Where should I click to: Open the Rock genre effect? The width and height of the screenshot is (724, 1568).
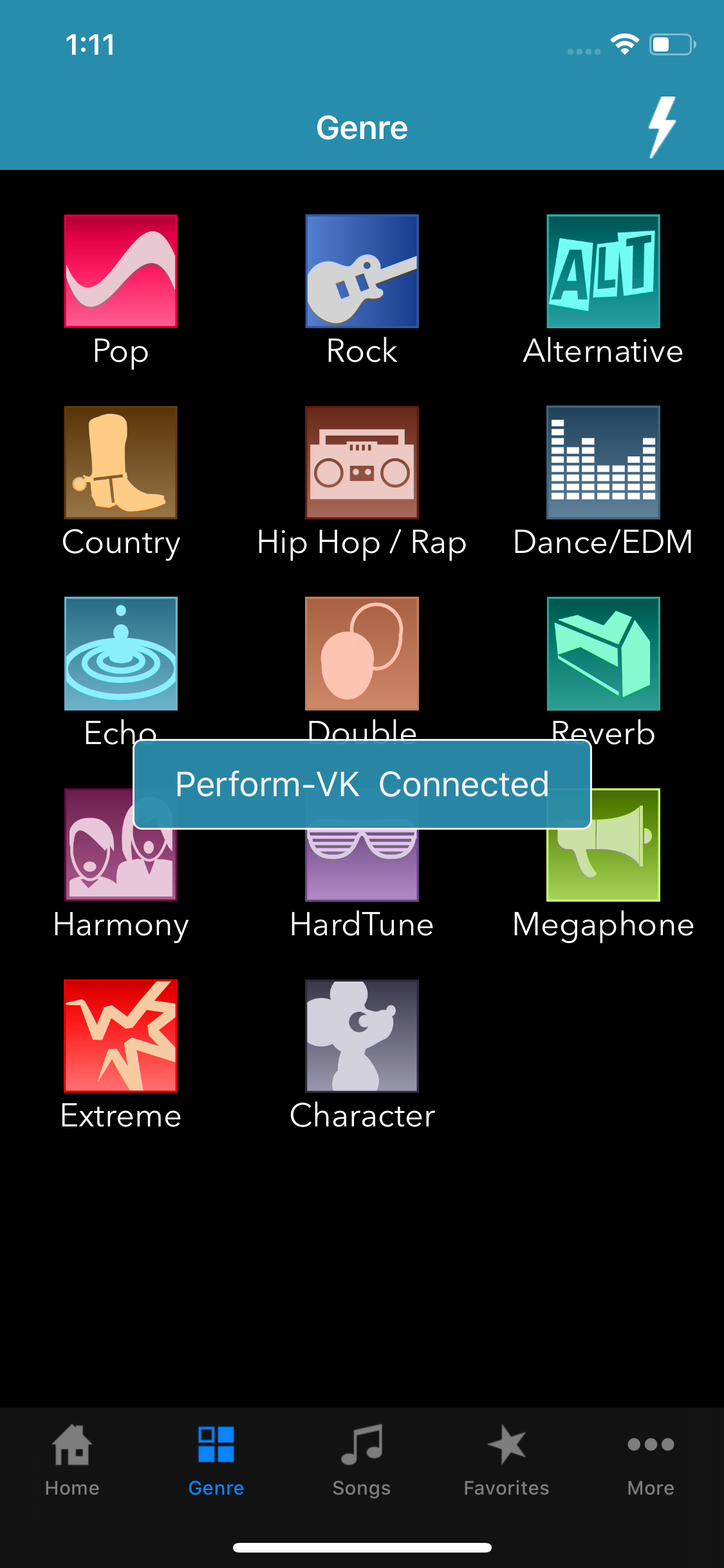[x=362, y=271]
